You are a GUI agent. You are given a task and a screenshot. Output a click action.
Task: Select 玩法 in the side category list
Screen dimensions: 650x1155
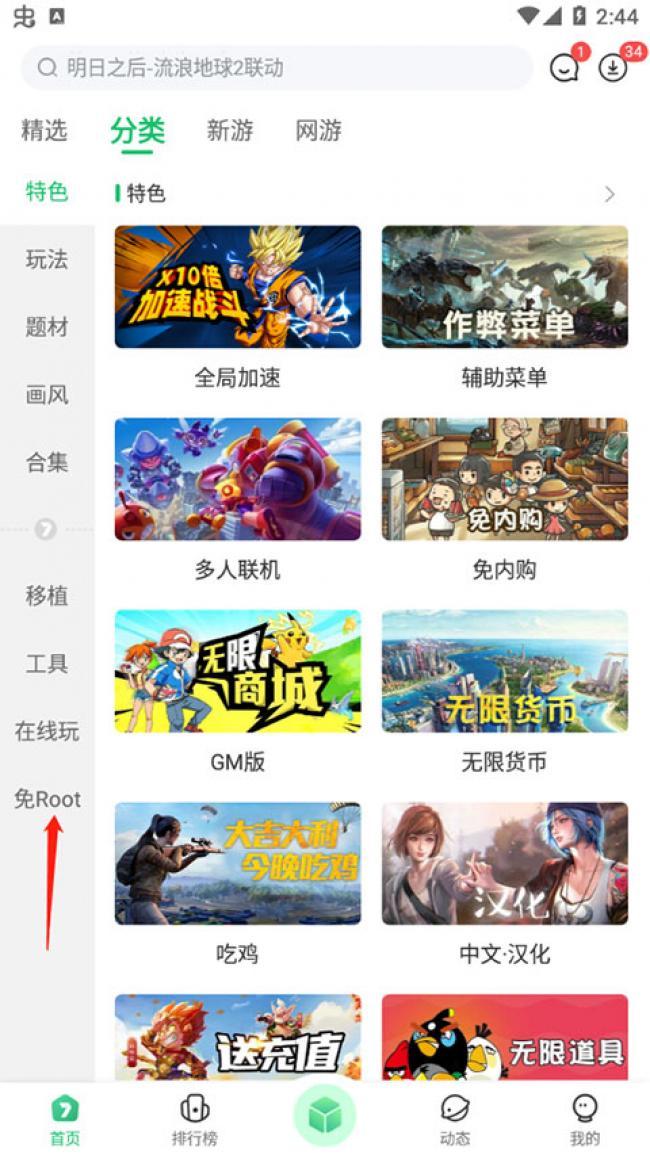coord(47,259)
